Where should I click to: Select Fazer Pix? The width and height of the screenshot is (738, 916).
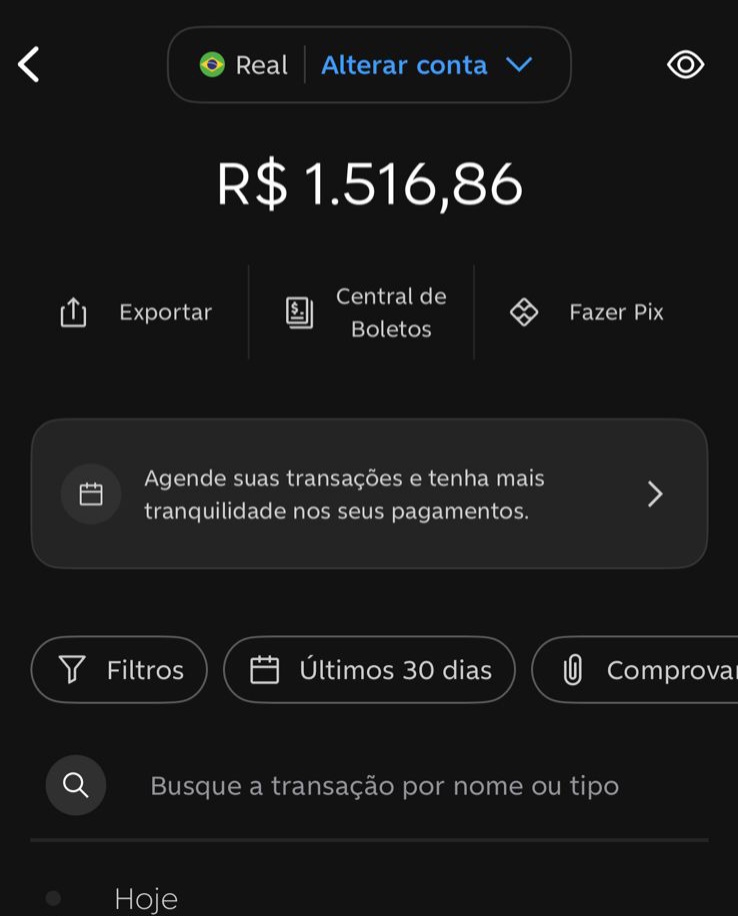pos(588,313)
